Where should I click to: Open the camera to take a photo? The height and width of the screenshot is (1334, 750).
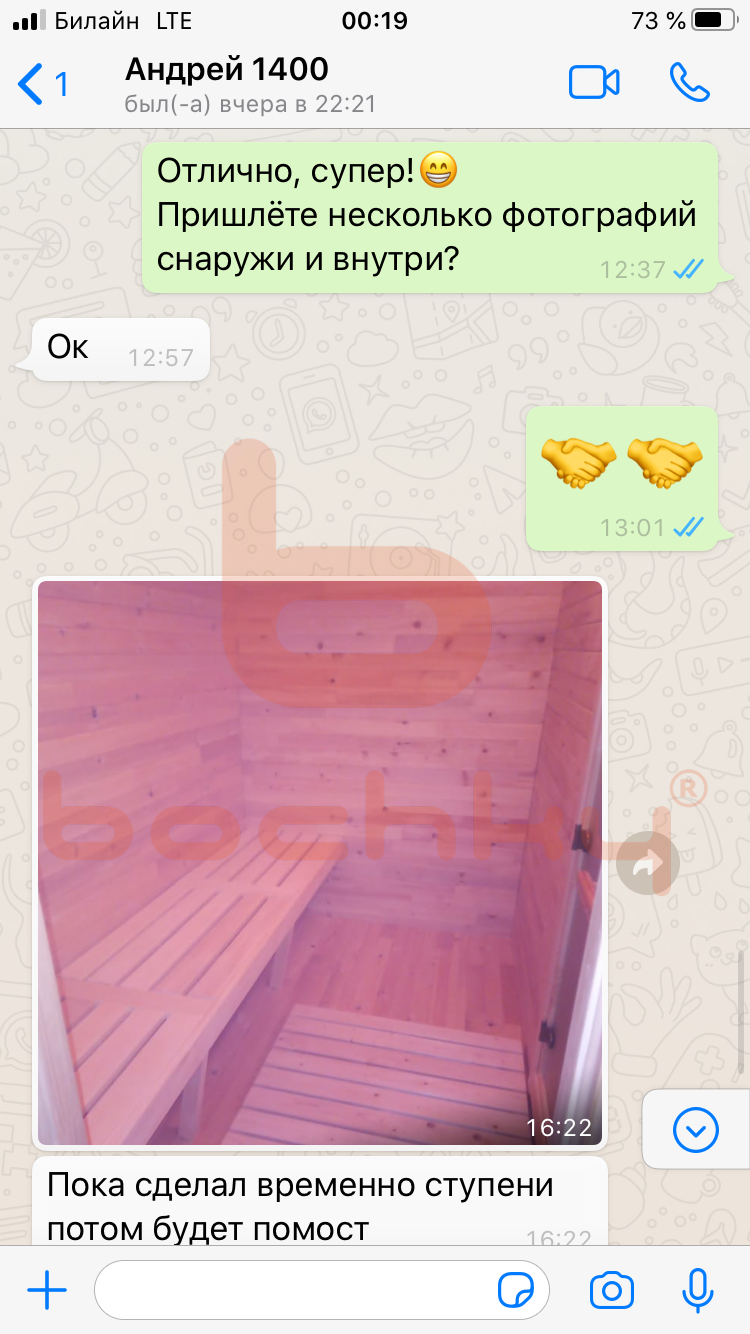coord(611,1291)
